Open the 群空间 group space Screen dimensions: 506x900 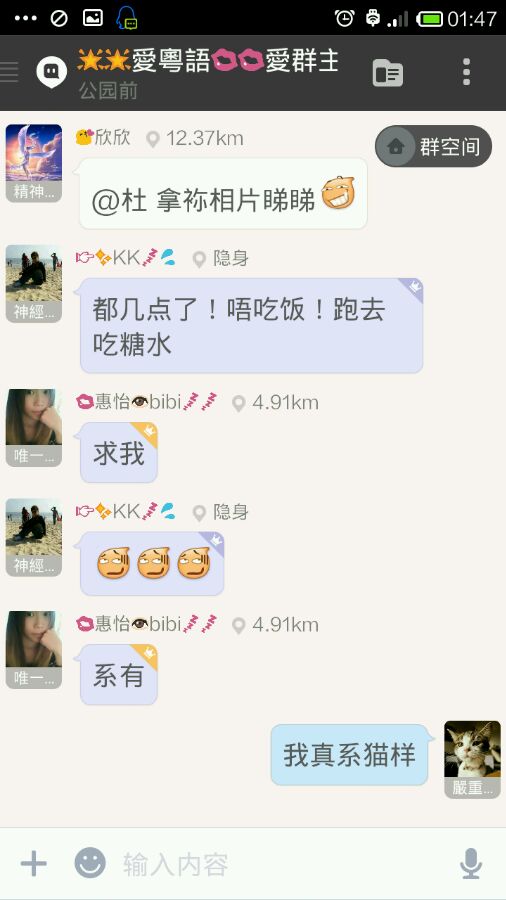tap(433, 146)
